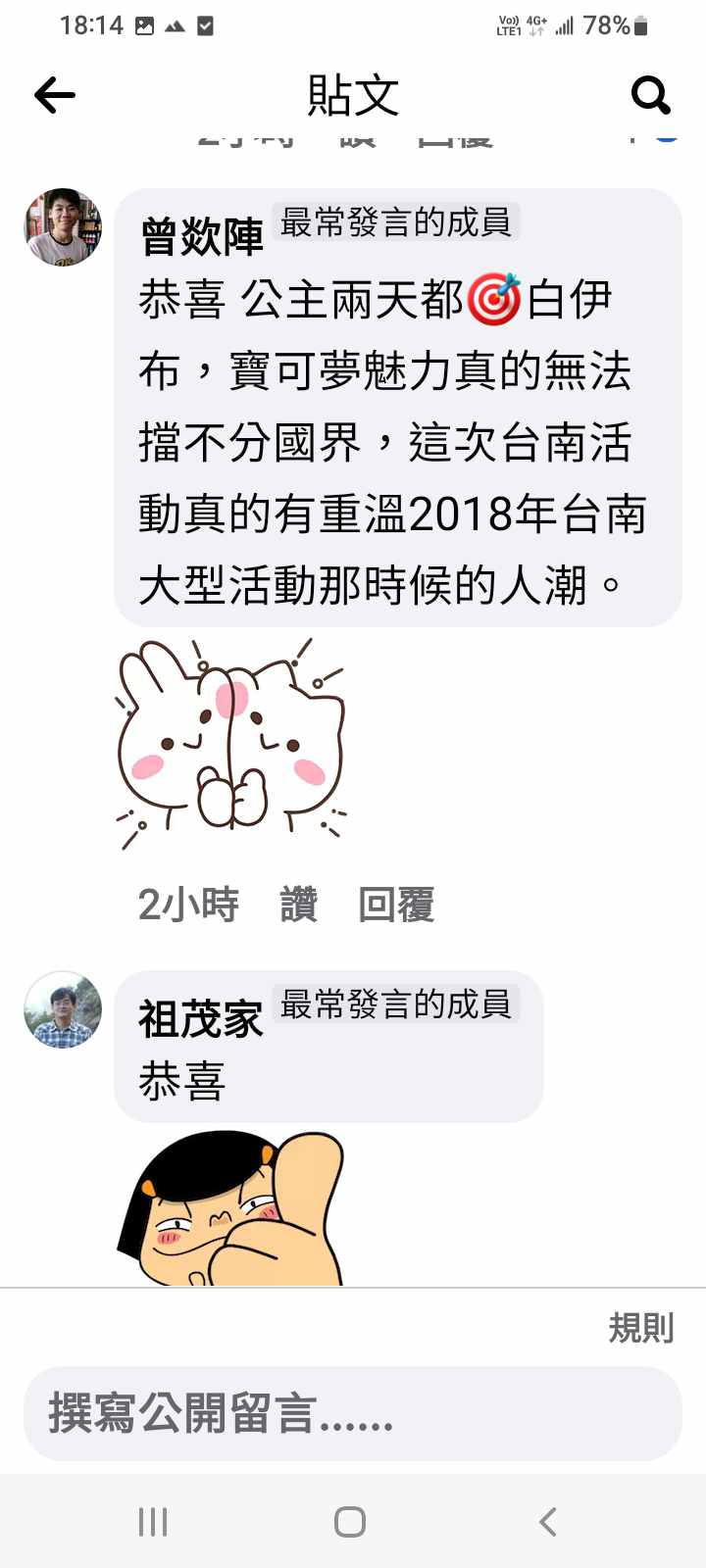The width and height of the screenshot is (706, 1568).
Task: Tap the system home button
Action: click(x=350, y=1521)
